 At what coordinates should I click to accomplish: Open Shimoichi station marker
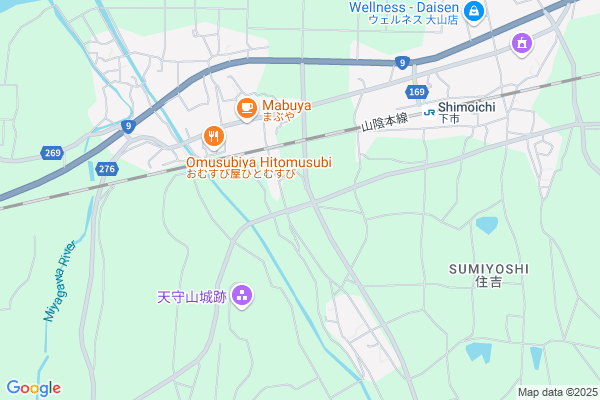click(x=429, y=112)
